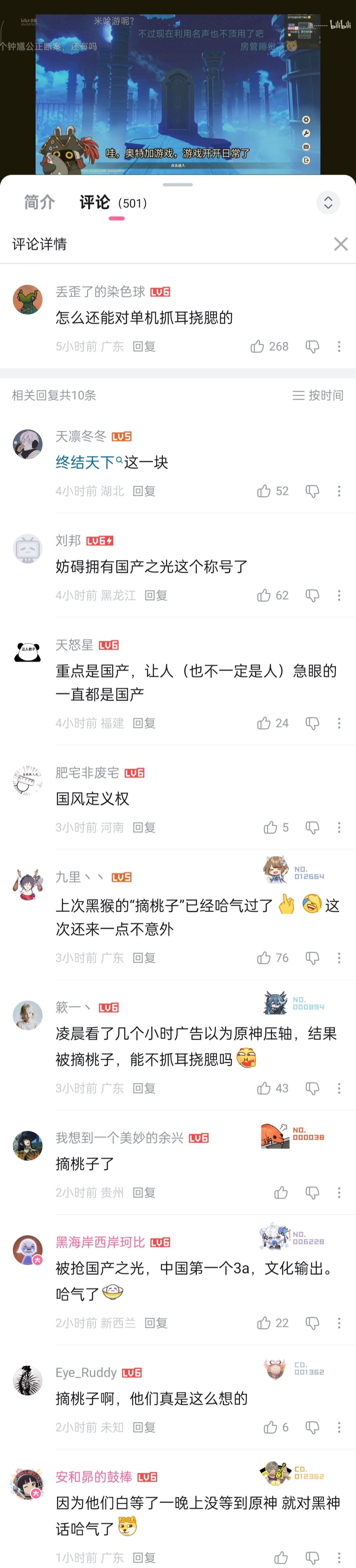
Task: Reply to 天凛冬冬's comment
Action: pos(144,491)
